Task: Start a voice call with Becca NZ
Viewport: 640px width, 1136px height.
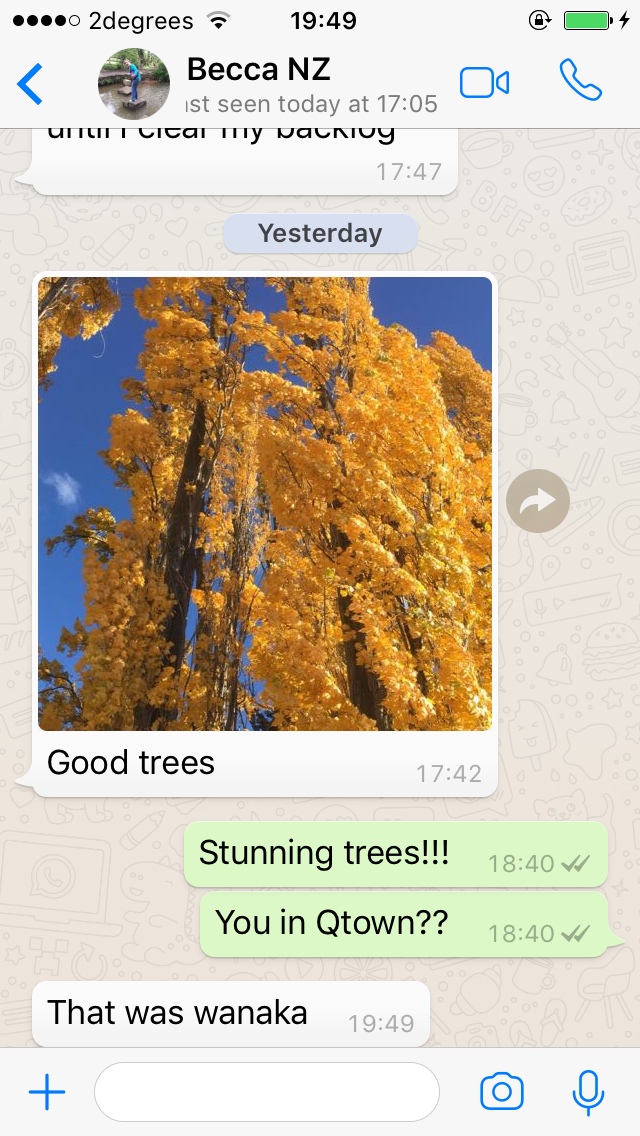Action: tap(581, 81)
